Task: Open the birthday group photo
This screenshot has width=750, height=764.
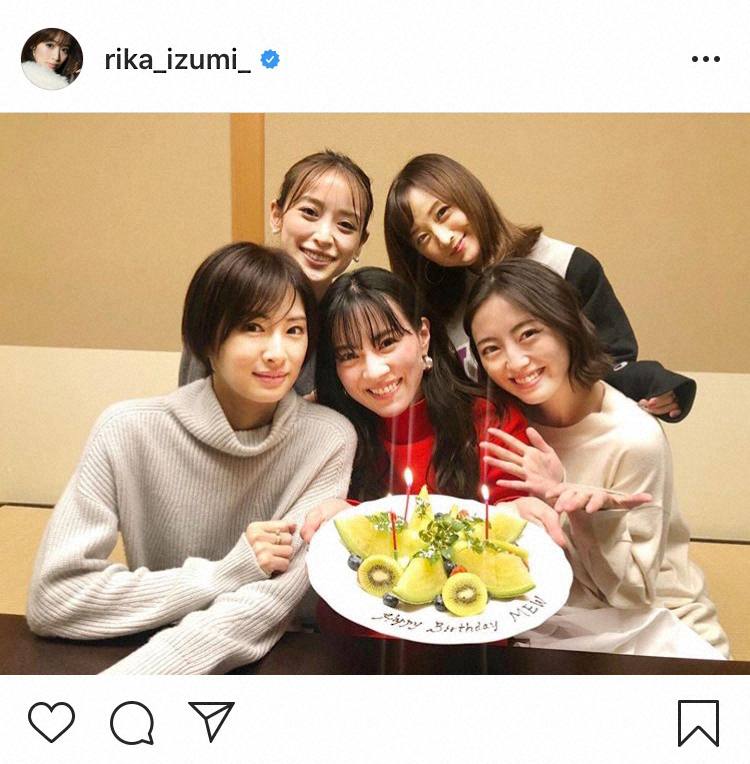Action: click(x=375, y=394)
